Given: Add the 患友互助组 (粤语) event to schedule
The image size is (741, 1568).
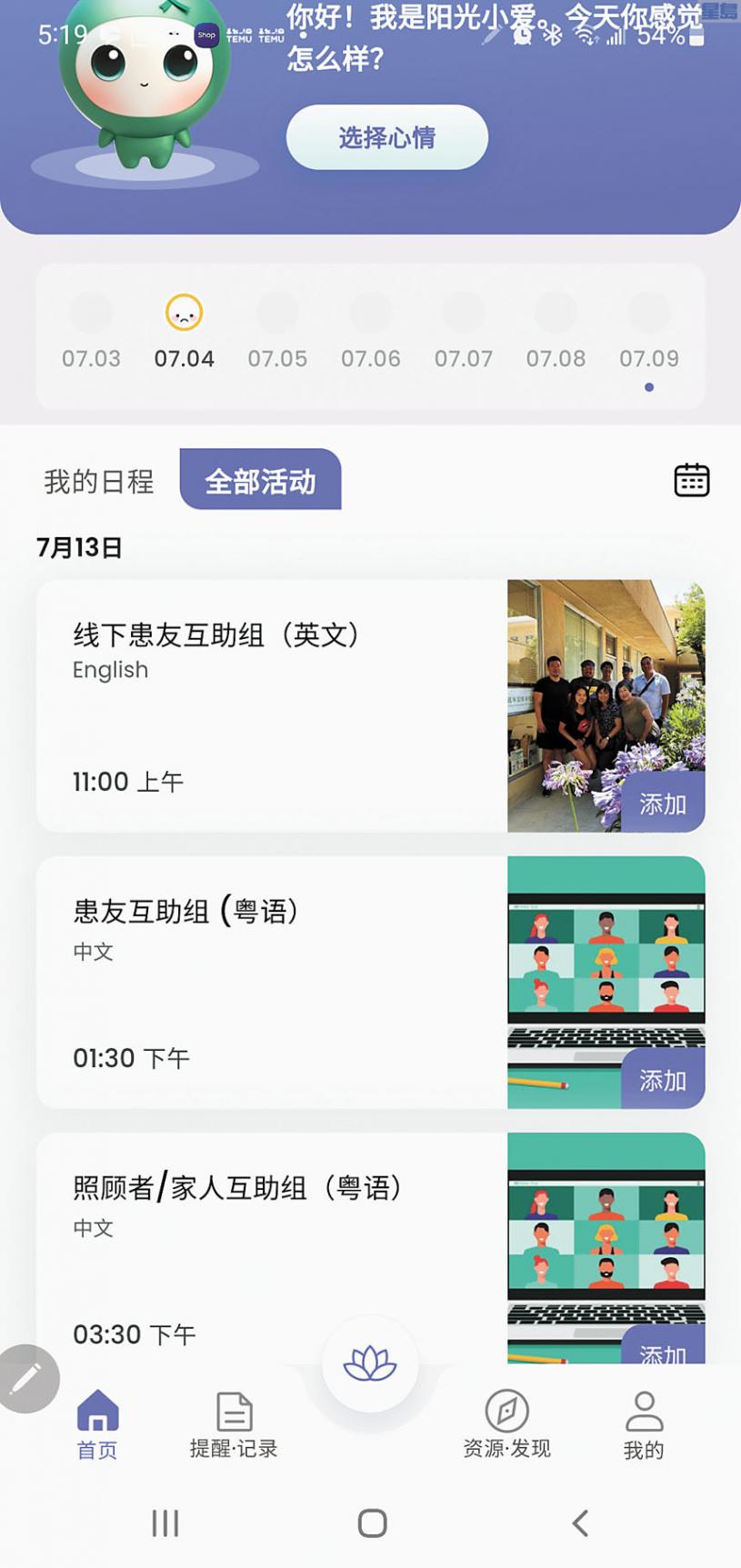Looking at the screenshot, I should (x=663, y=1080).
